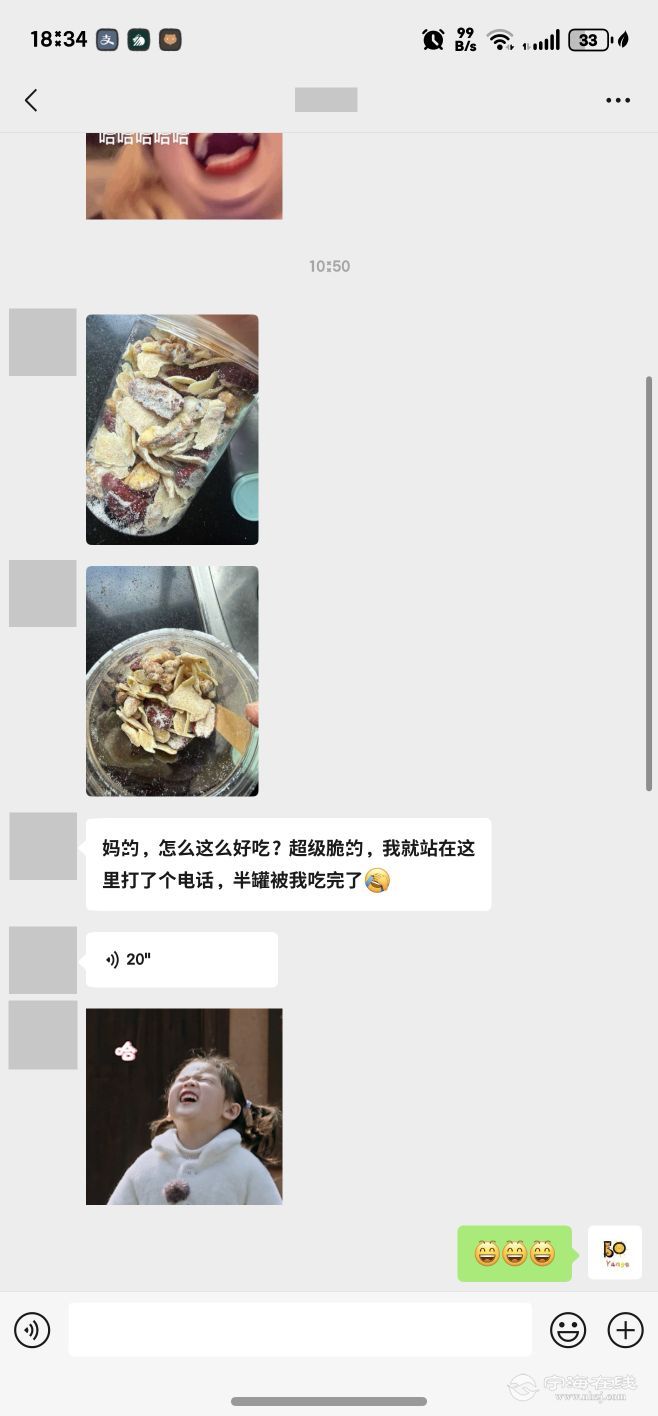View the laughing girl sticker
Image resolution: width=658 pixels, height=1416 pixels.
(x=184, y=1106)
